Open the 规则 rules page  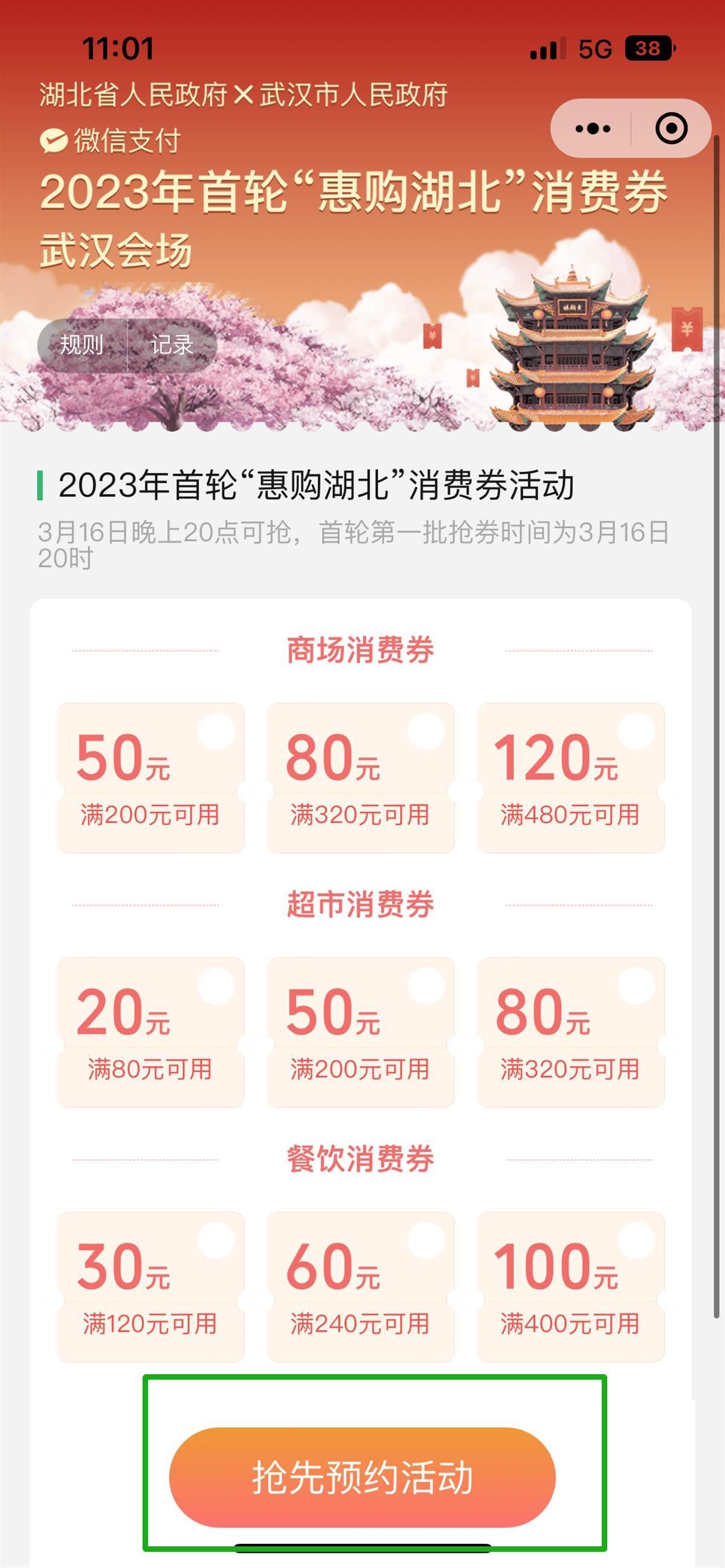tap(82, 345)
